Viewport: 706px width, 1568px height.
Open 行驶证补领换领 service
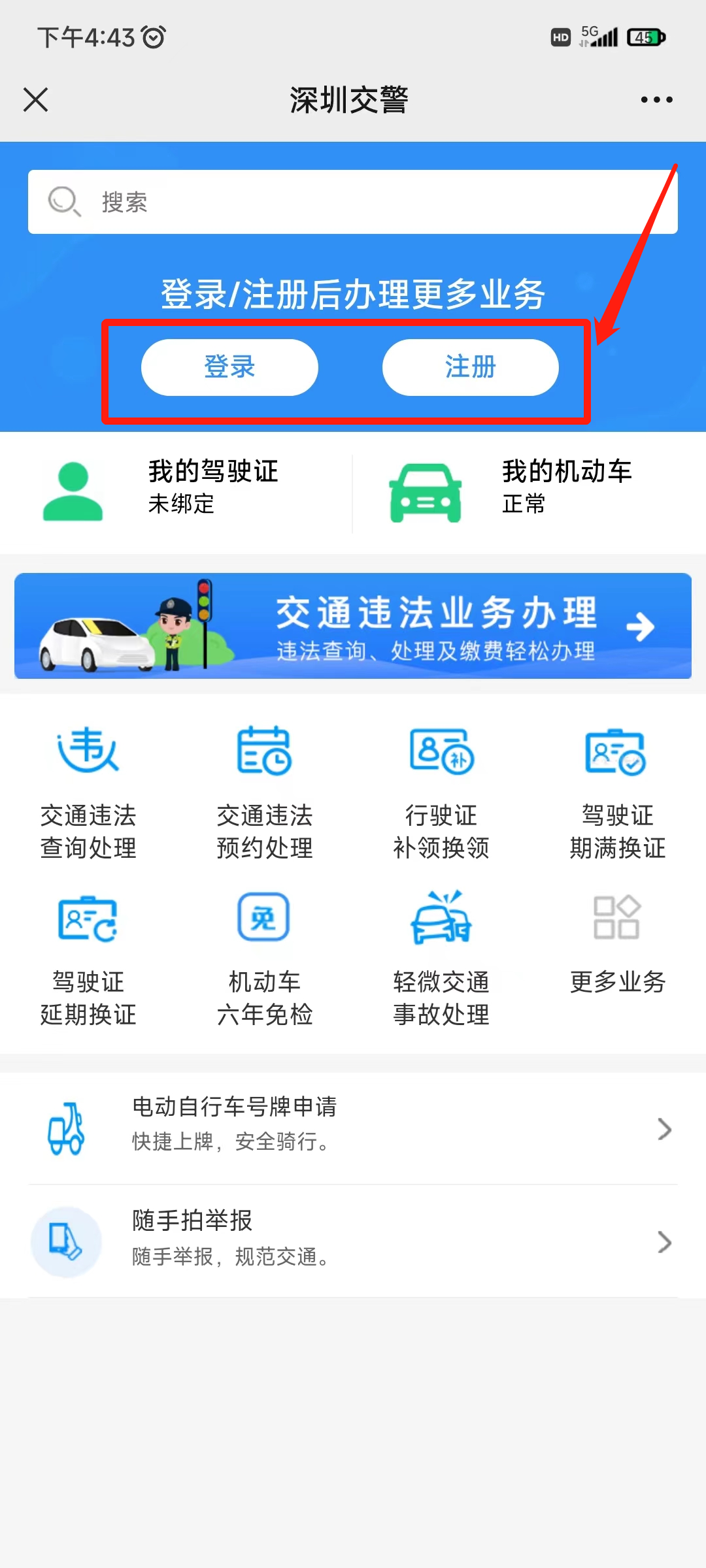pos(440,791)
